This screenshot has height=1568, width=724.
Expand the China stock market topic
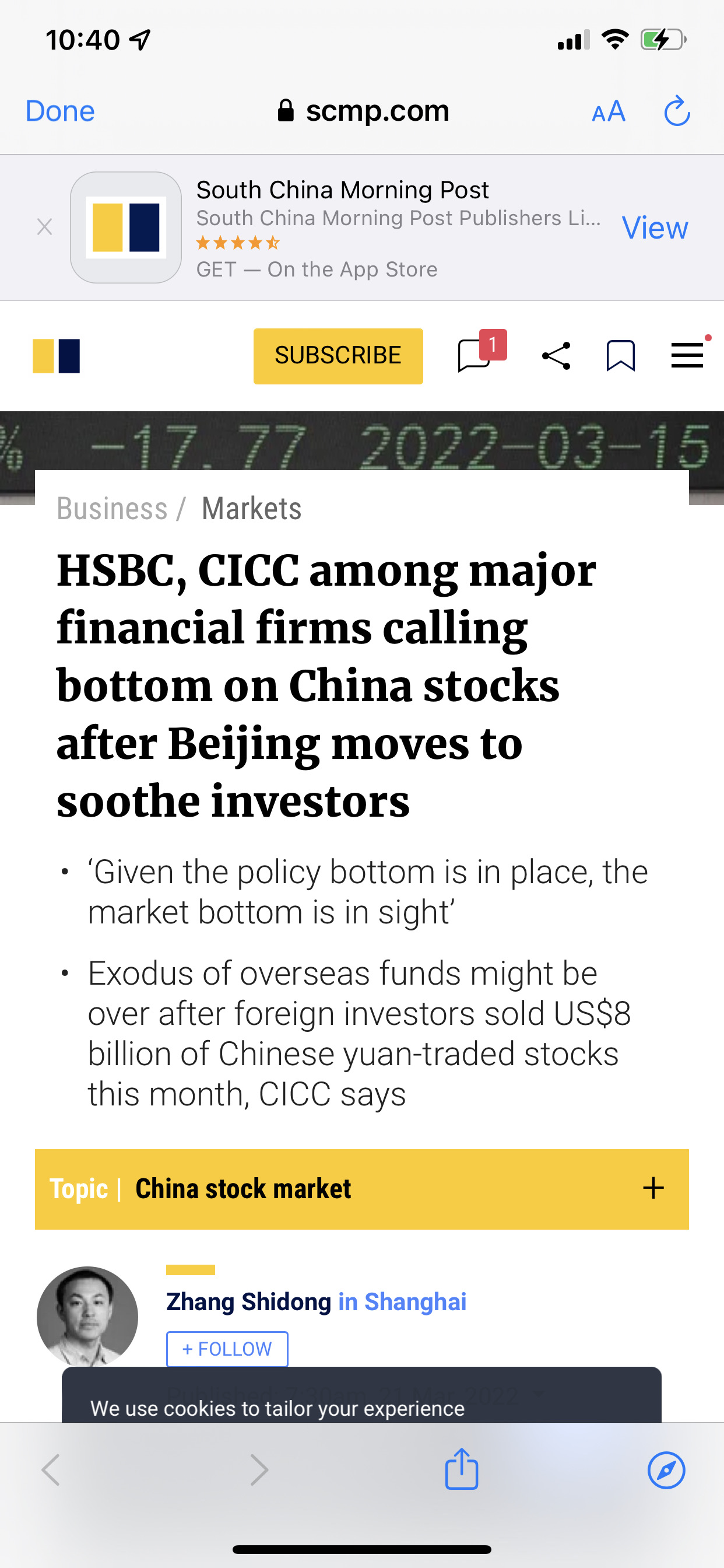click(653, 1188)
